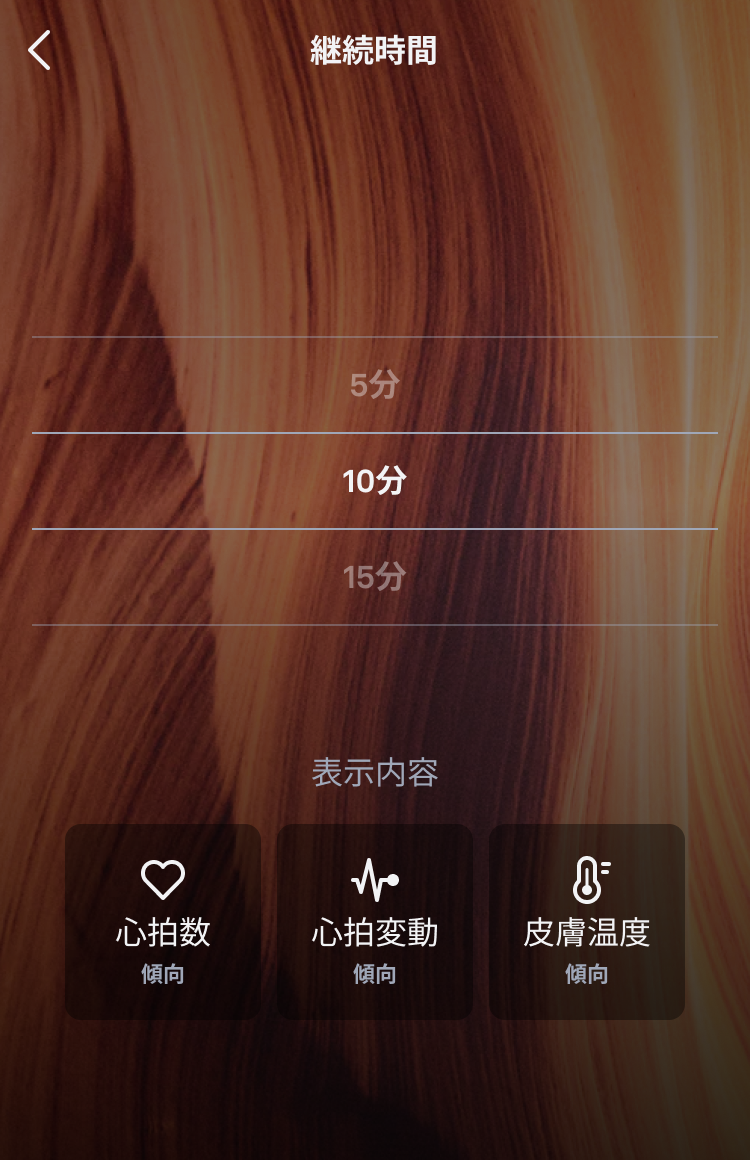Screen dimensions: 750x1160
Task: Open the 心拍数 trend card
Action: click(163, 921)
